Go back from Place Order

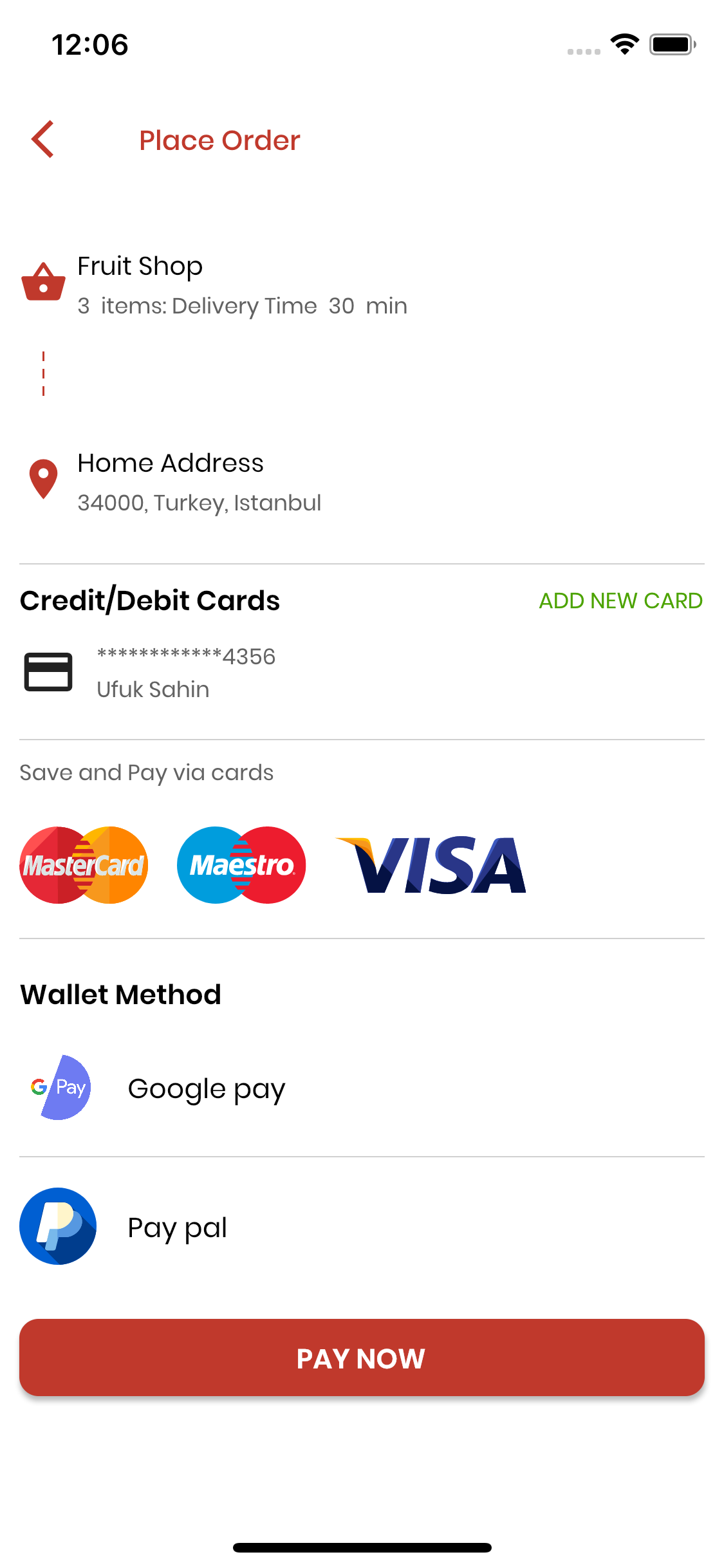[43, 139]
